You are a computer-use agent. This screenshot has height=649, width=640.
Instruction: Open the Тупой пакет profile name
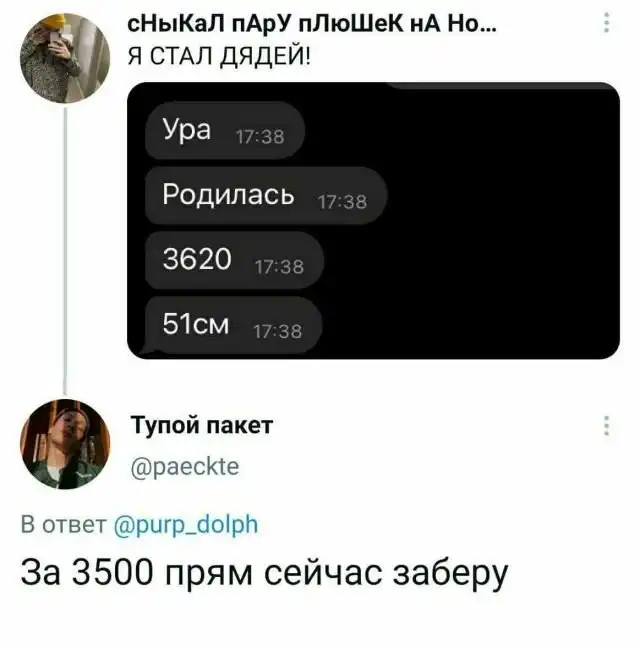coord(202,425)
